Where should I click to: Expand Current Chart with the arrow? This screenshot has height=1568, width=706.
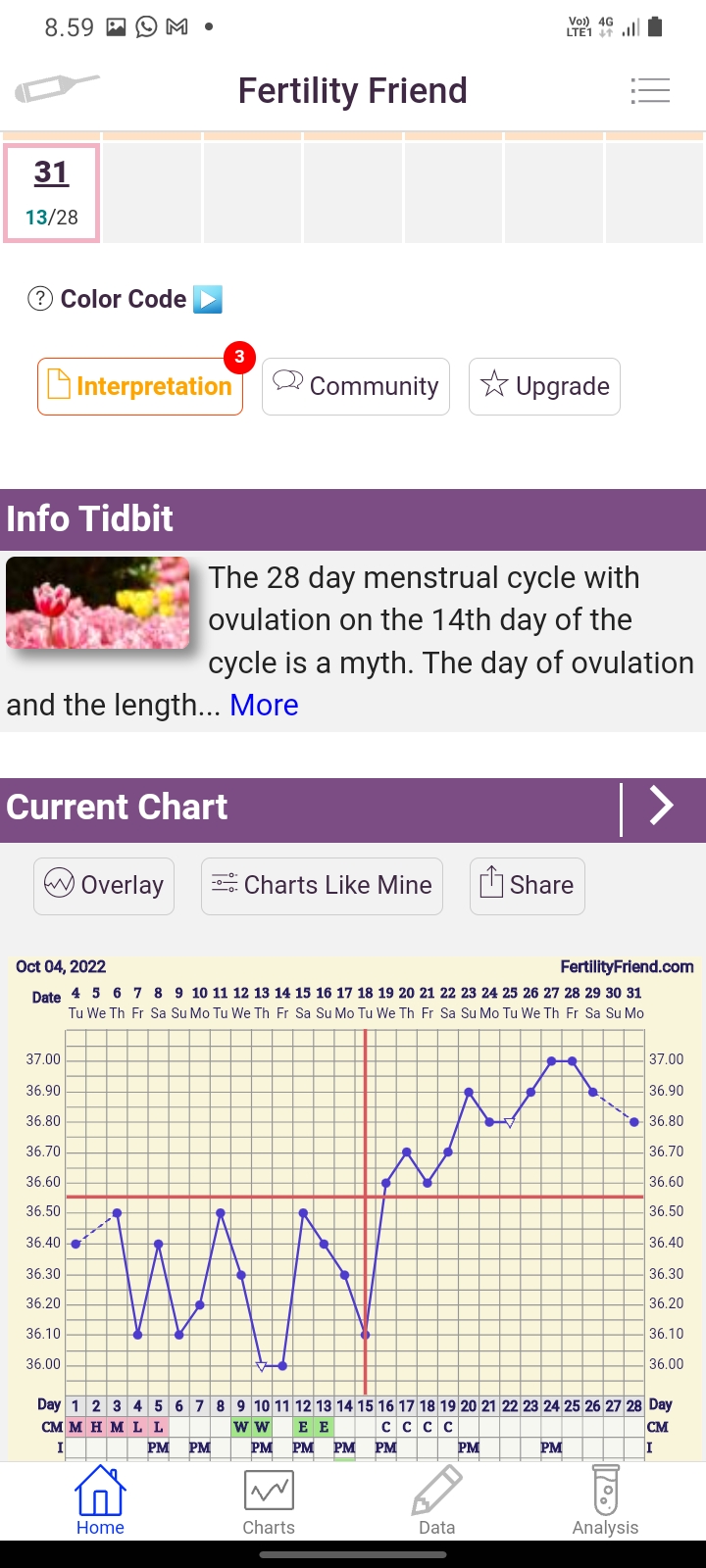(x=663, y=808)
